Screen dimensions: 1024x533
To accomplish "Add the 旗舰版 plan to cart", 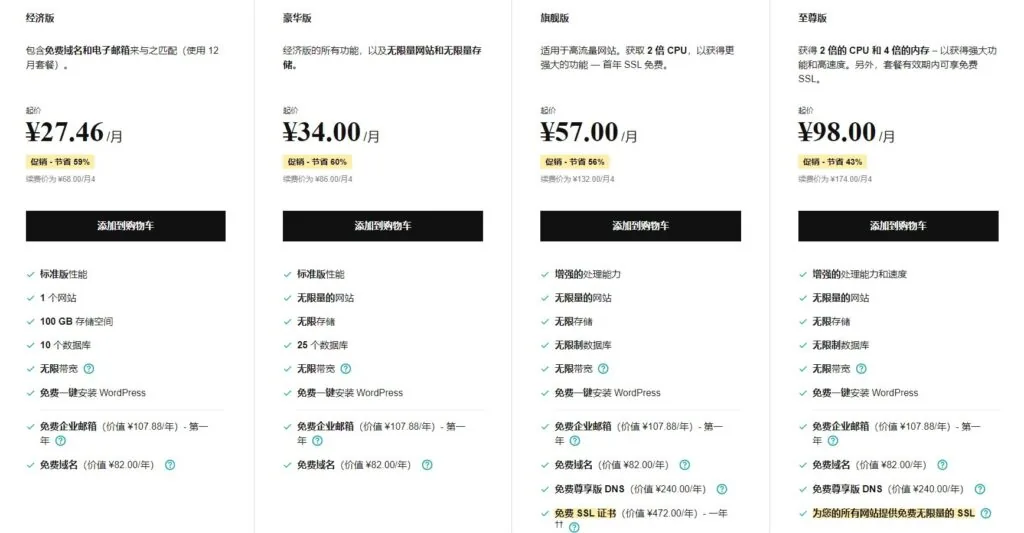I will 640,226.
